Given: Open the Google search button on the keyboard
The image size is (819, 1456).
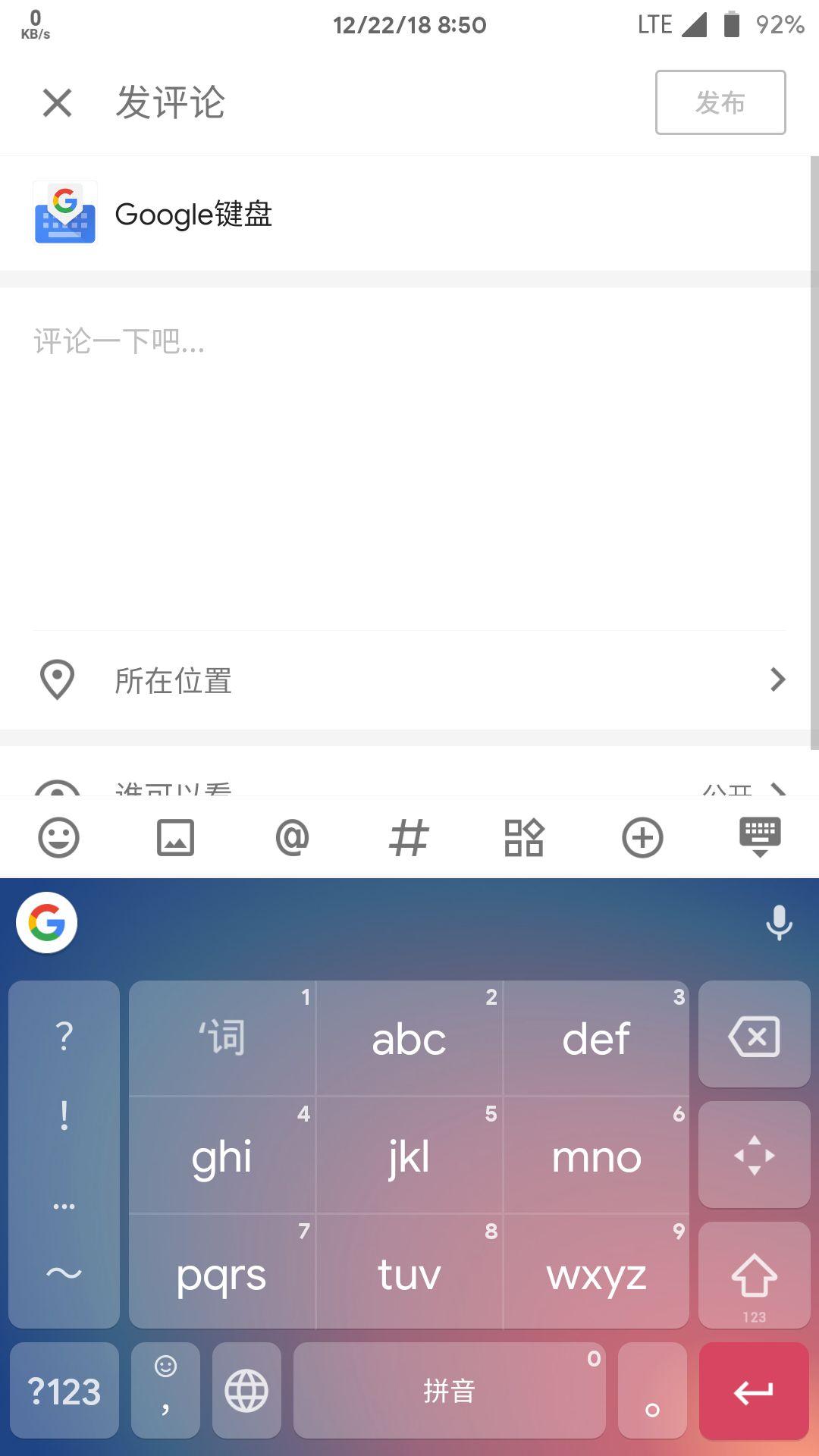Looking at the screenshot, I should pyautogui.click(x=47, y=923).
